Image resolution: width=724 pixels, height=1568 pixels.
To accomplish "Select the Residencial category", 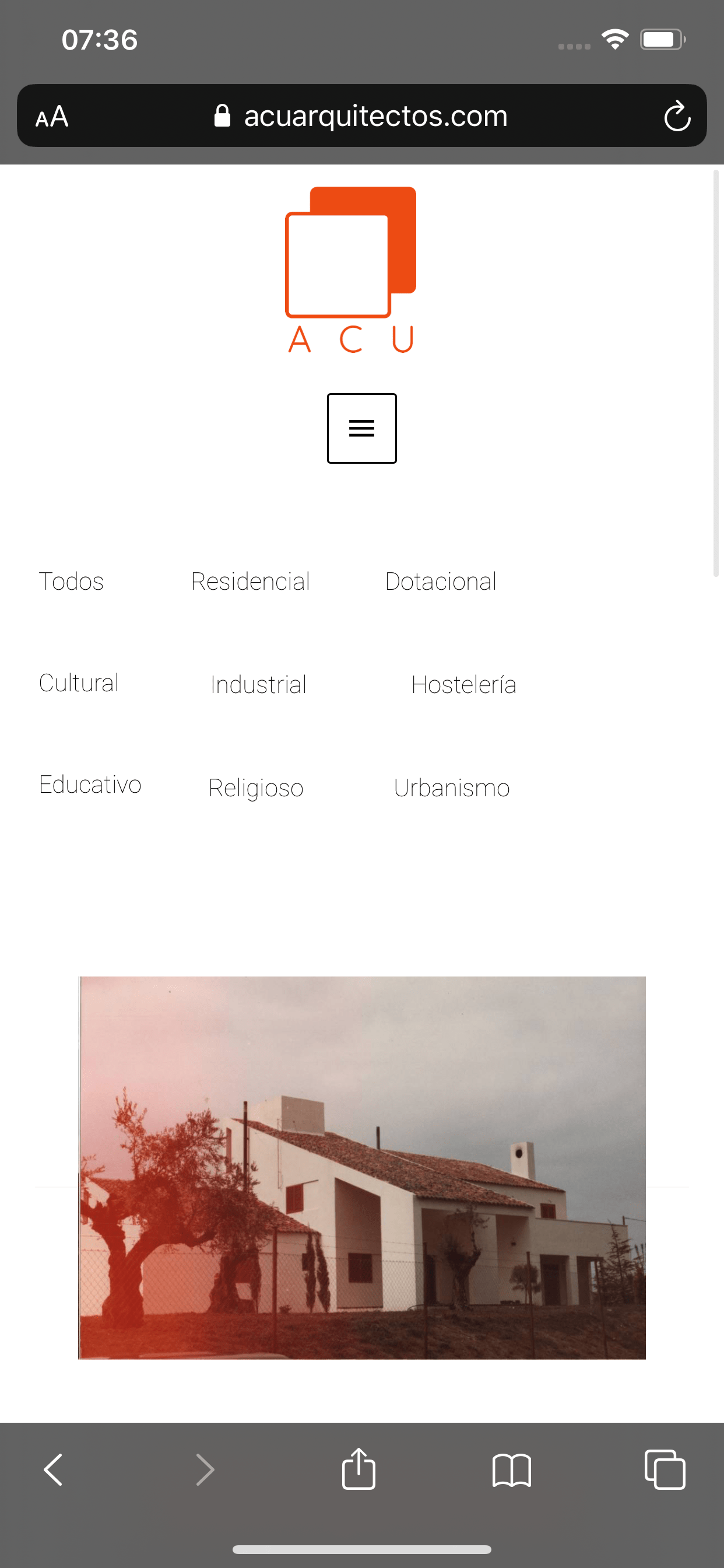I will (250, 582).
